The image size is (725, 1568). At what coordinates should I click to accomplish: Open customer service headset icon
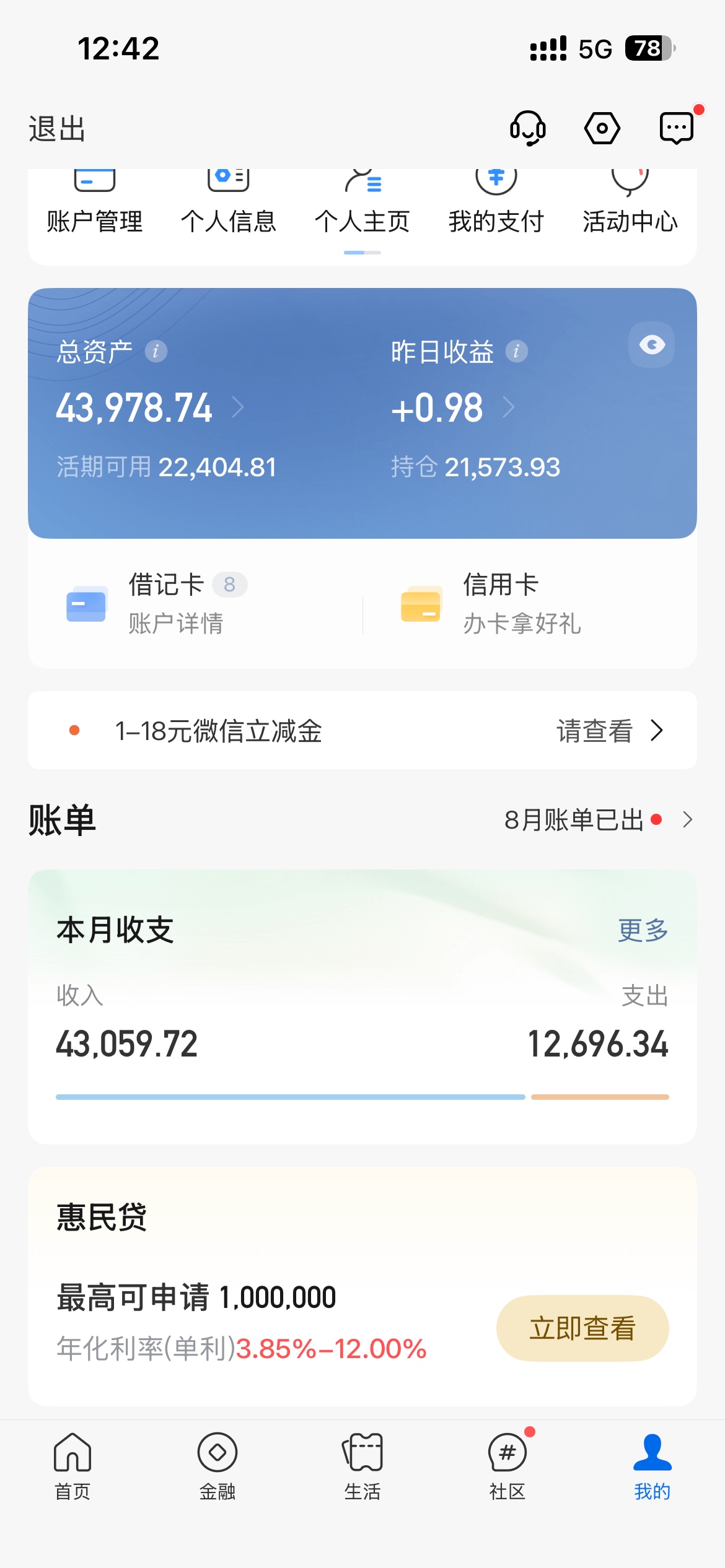[x=528, y=128]
